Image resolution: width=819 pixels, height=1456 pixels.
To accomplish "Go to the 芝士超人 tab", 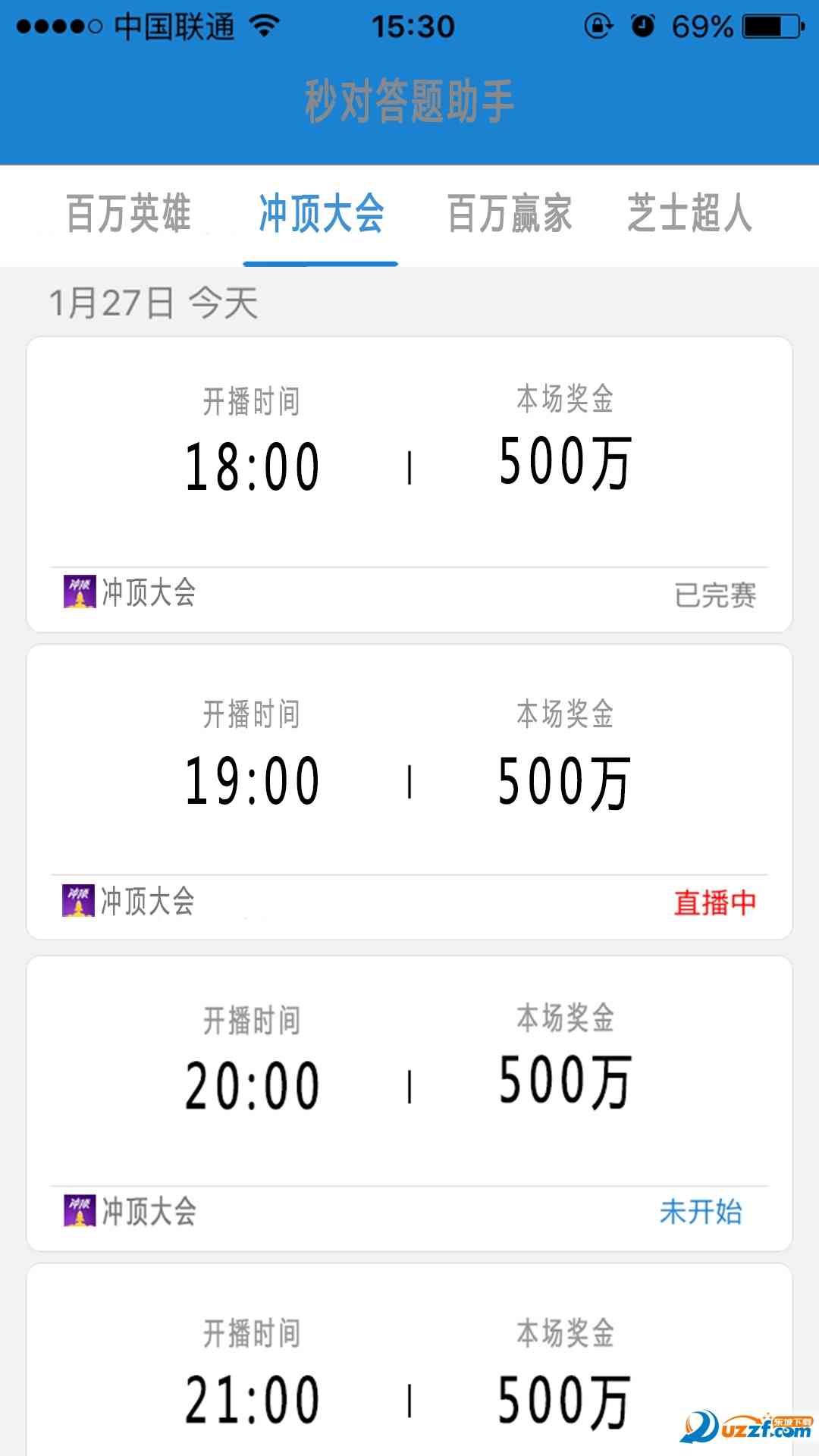I will tap(689, 213).
